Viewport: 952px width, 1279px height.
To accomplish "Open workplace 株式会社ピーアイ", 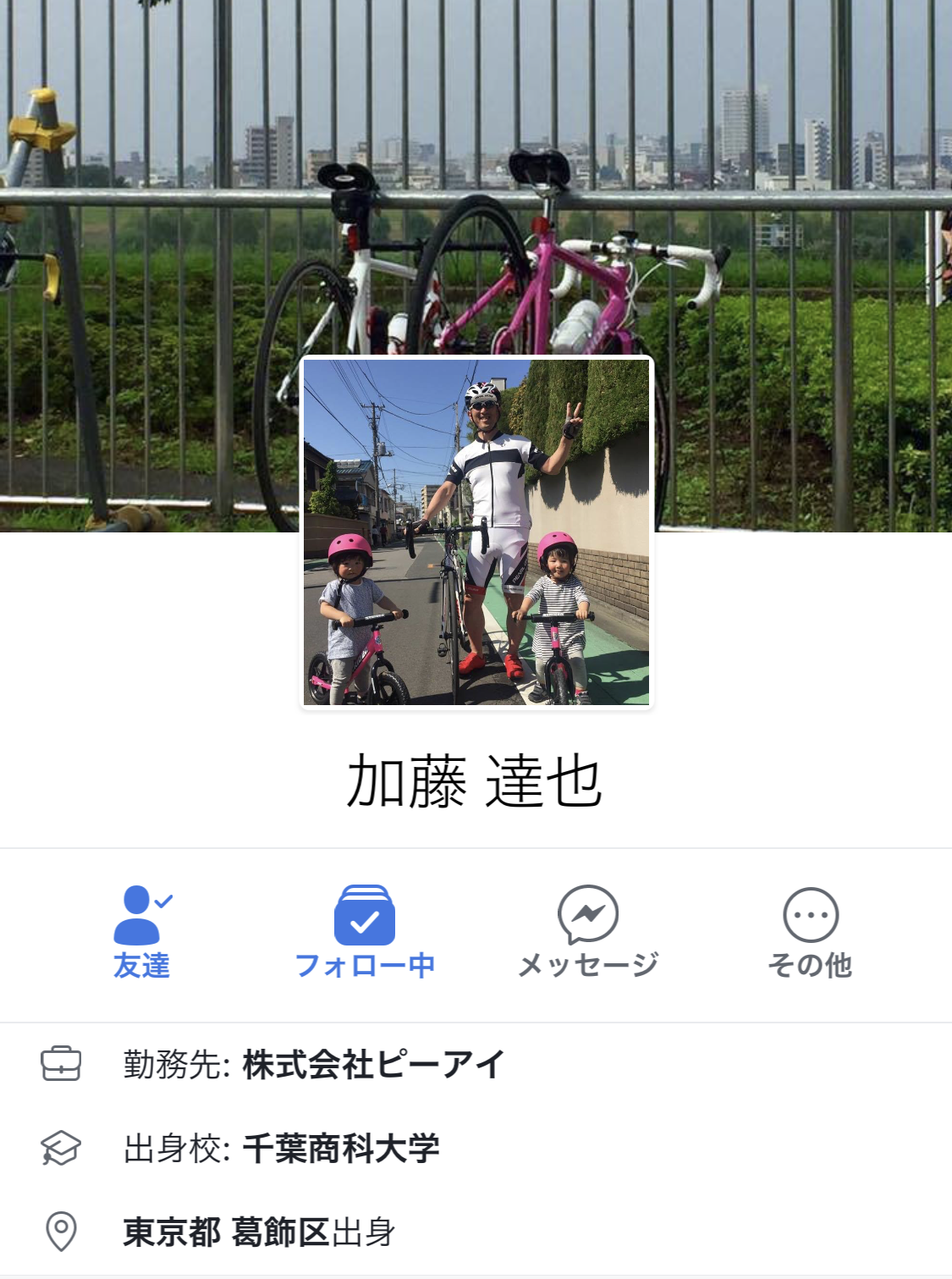I will coord(372,1064).
